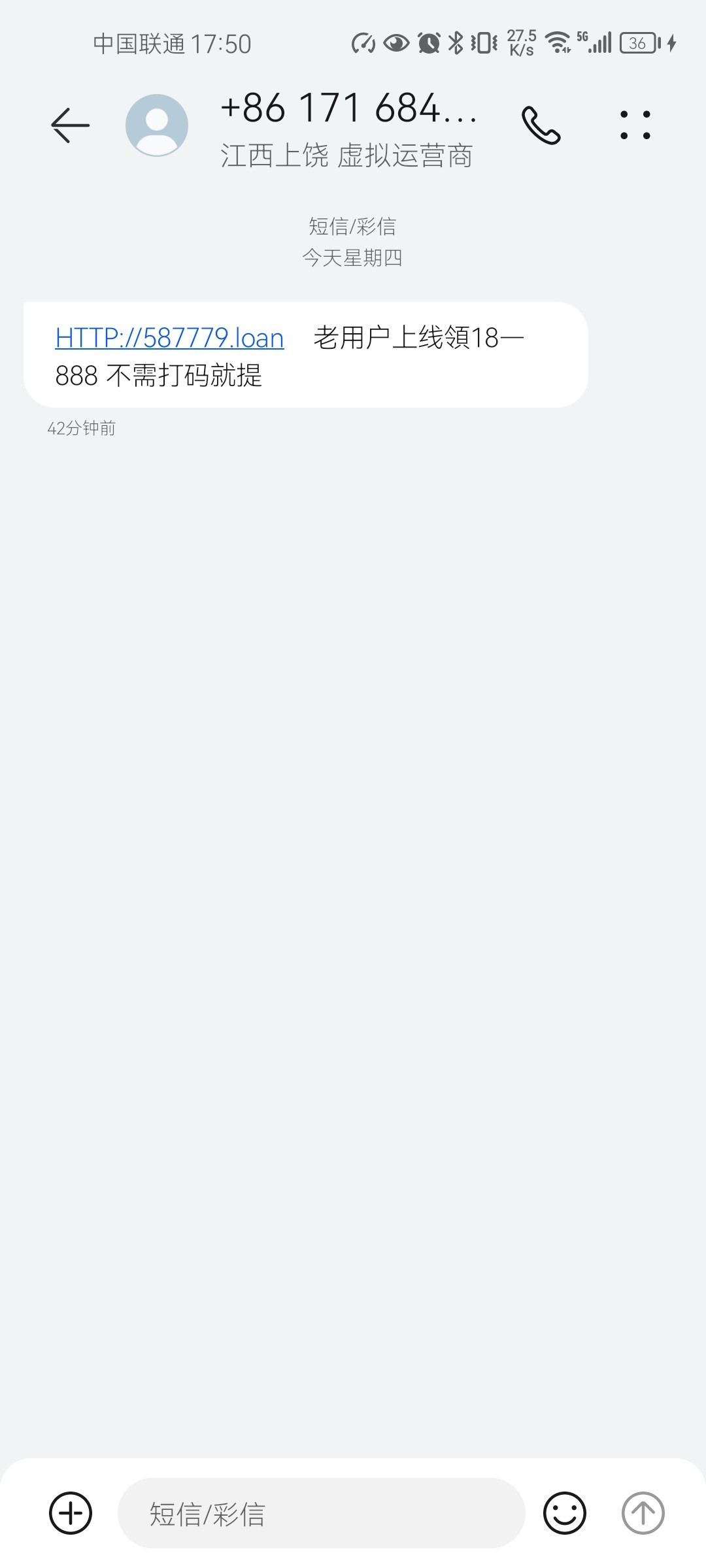Call the +86 171 684 number

coord(541,125)
